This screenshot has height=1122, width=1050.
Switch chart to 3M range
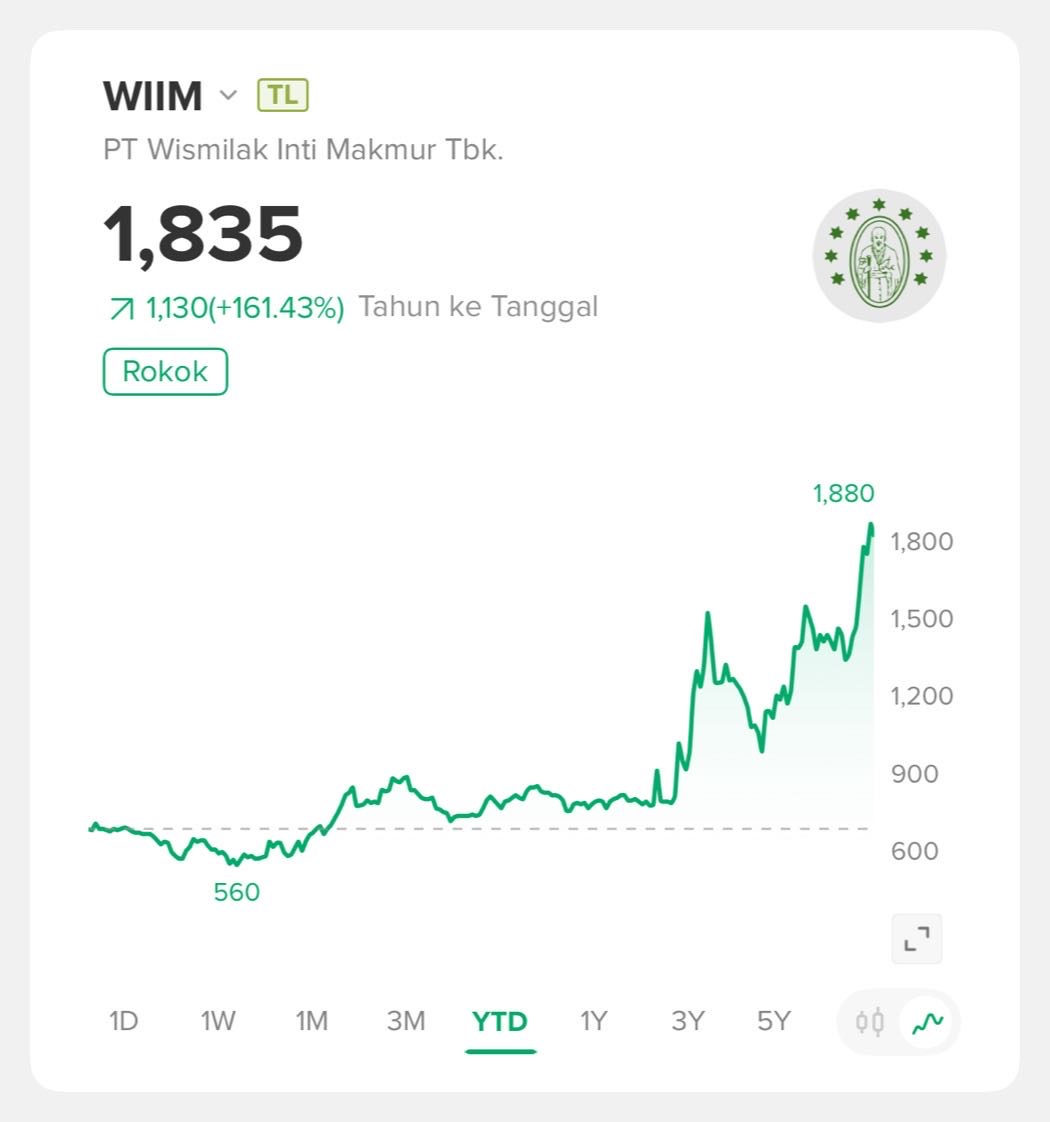pyautogui.click(x=406, y=1021)
